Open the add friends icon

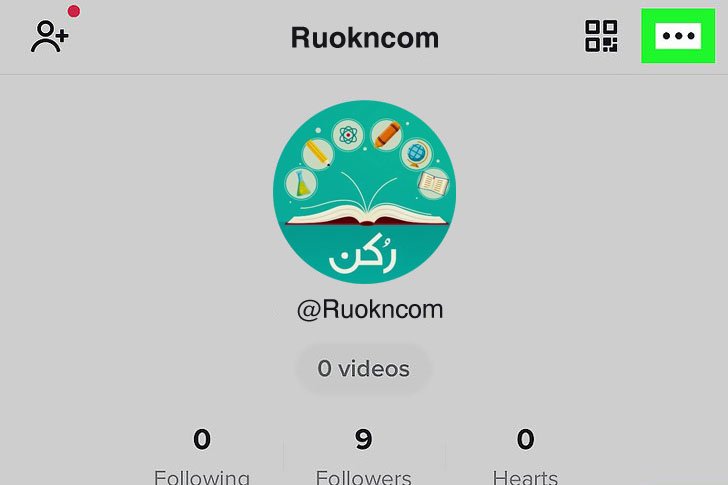coord(49,36)
